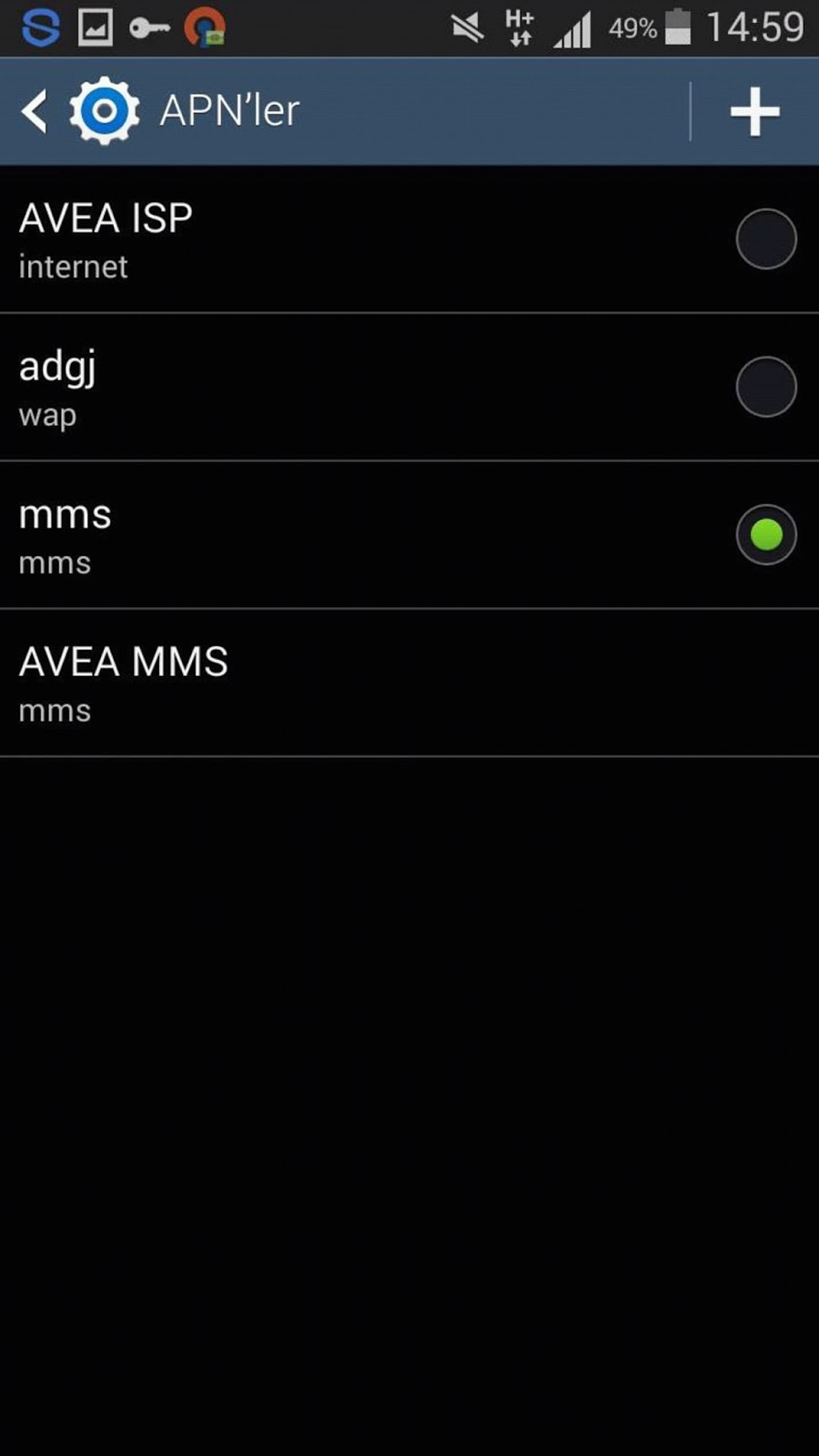
Task: Add a new APN with plus icon
Action: tap(754, 112)
